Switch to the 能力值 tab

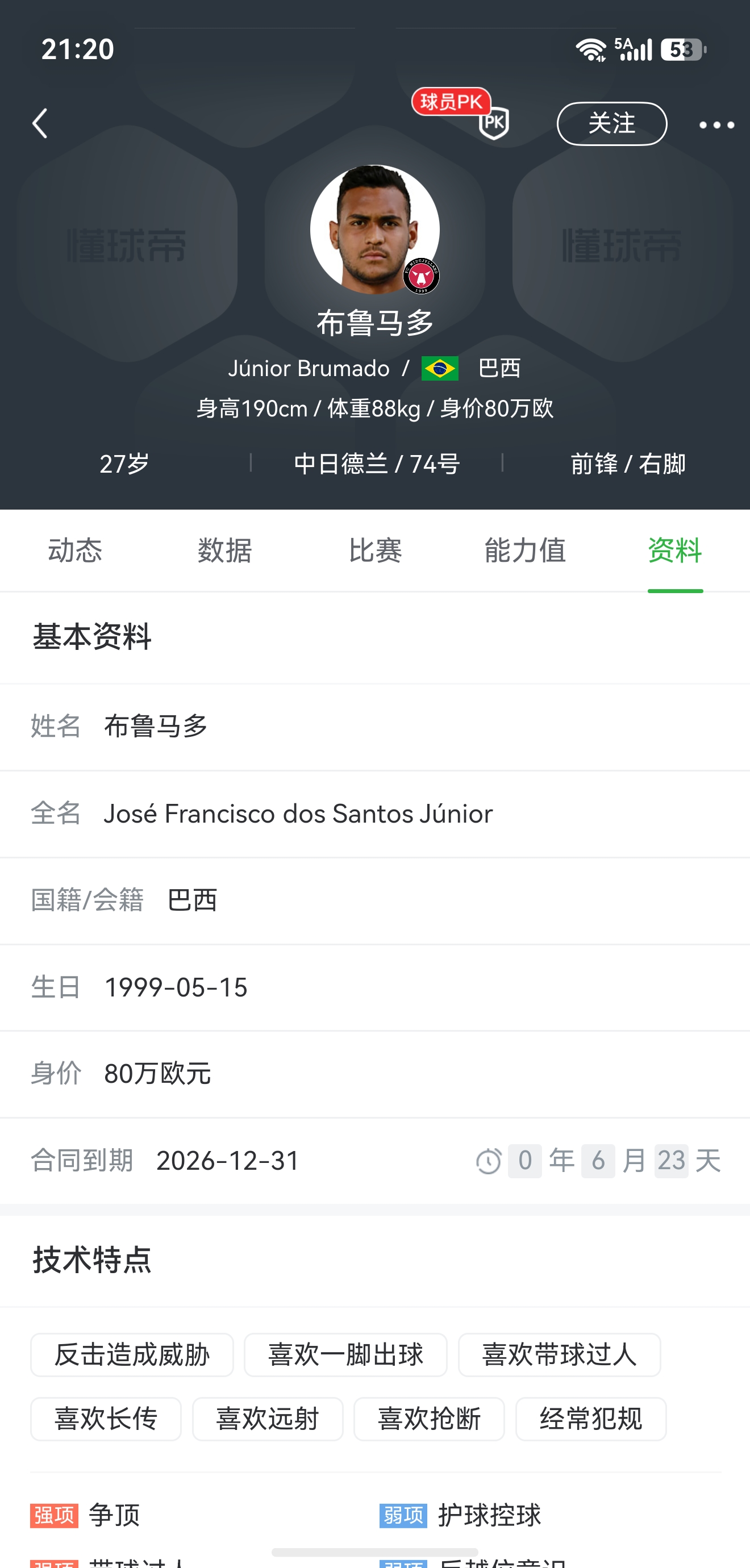525,551
